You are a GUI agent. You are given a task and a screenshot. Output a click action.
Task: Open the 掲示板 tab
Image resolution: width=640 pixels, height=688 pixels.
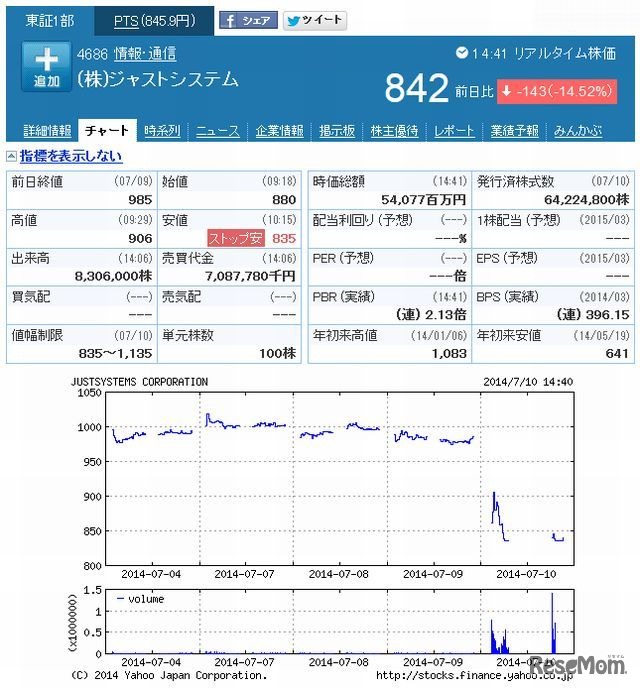[x=337, y=131]
